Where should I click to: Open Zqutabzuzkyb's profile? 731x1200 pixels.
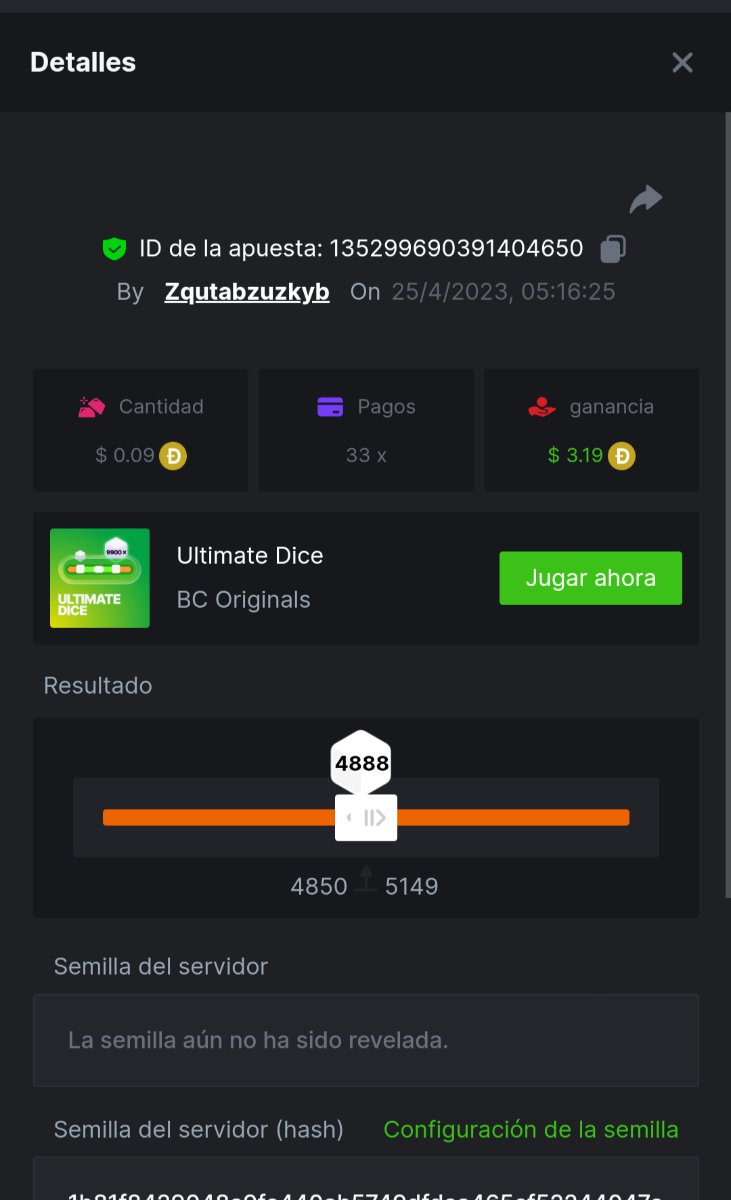pos(247,292)
